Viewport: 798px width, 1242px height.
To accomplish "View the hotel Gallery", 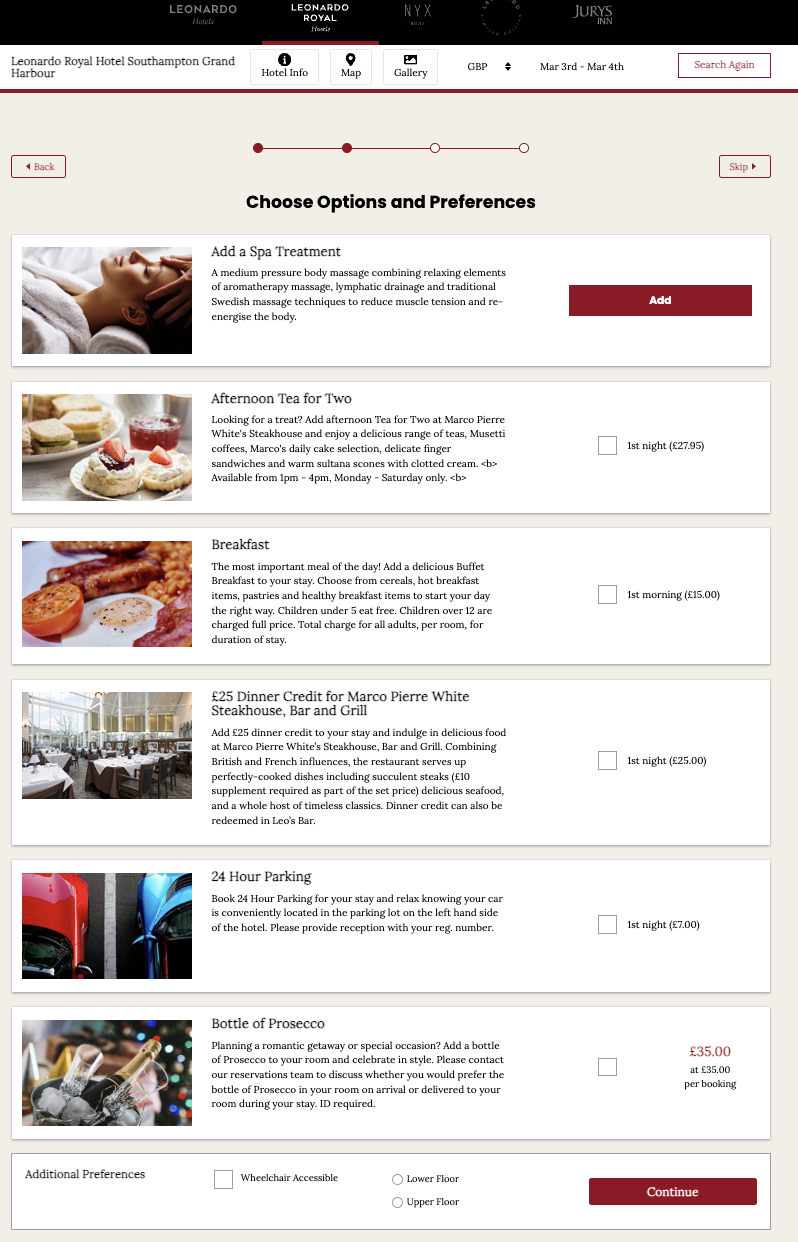I will (410, 67).
